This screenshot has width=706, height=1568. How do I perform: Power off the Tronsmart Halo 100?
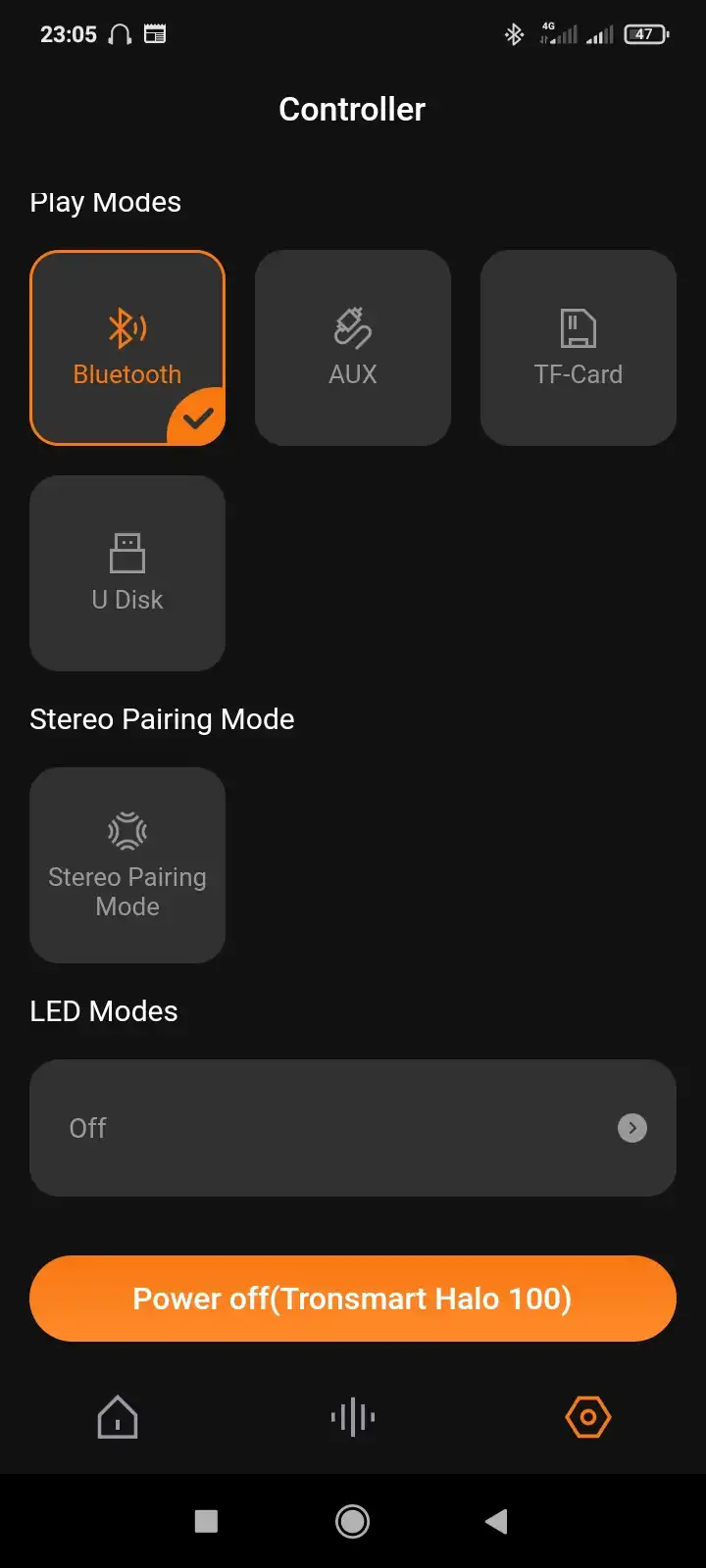[353, 1298]
